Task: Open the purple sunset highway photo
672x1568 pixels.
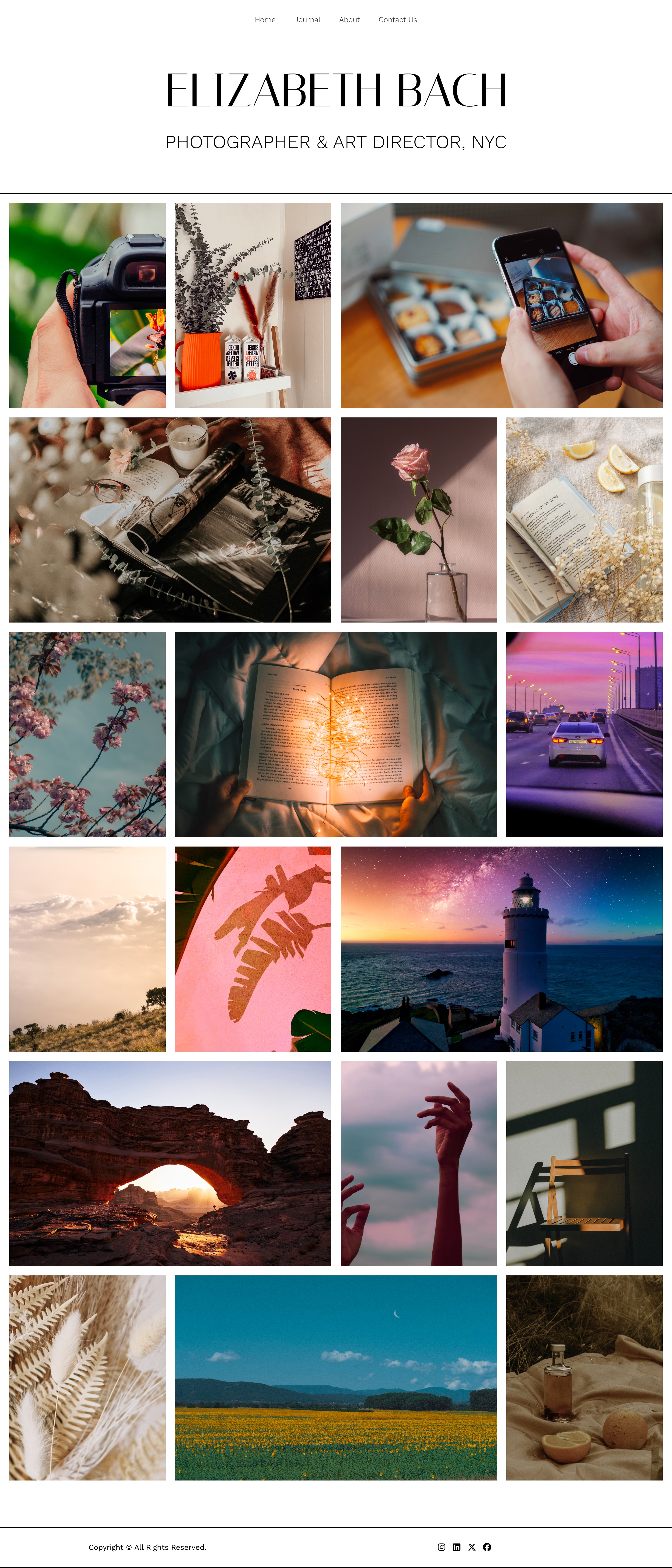Action: pos(584,734)
